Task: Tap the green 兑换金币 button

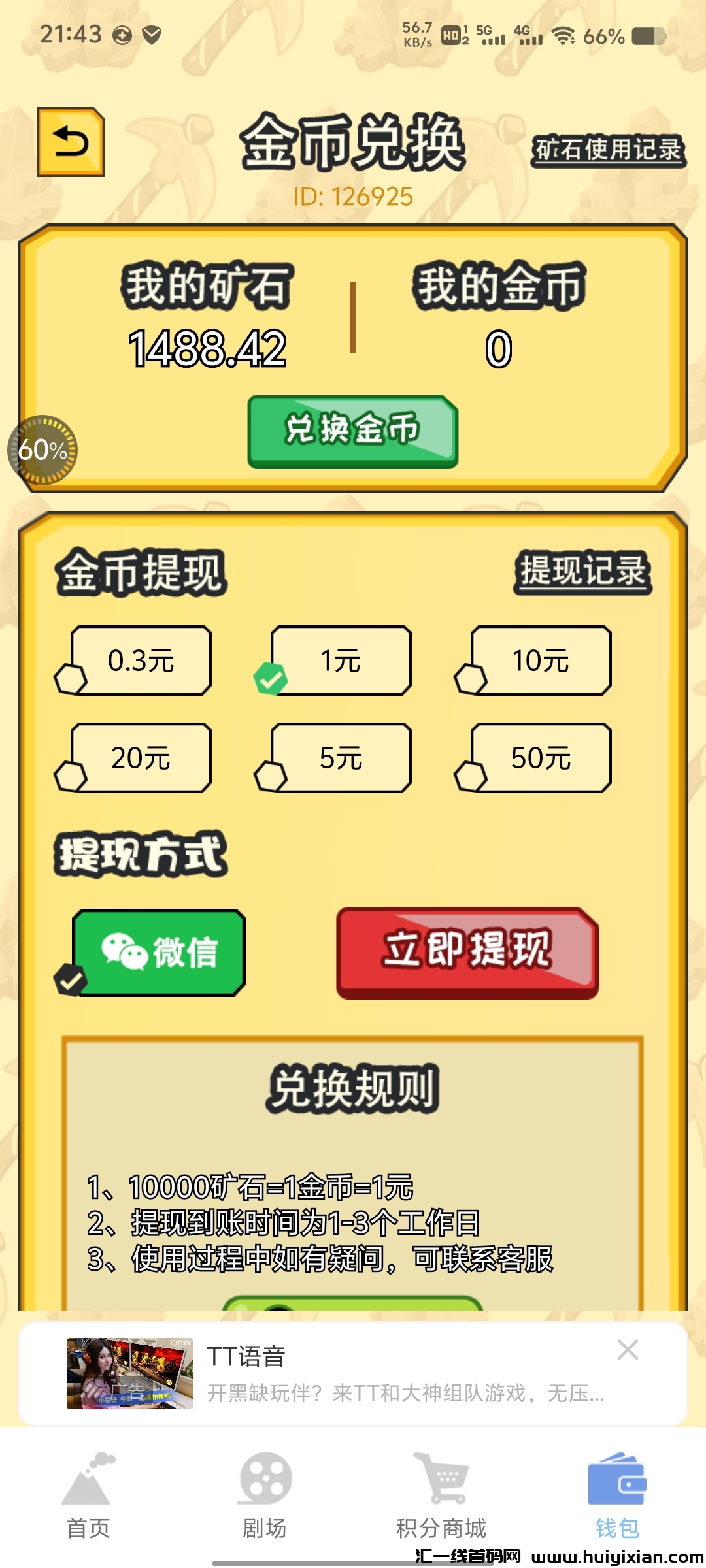Action: pyautogui.click(x=352, y=431)
